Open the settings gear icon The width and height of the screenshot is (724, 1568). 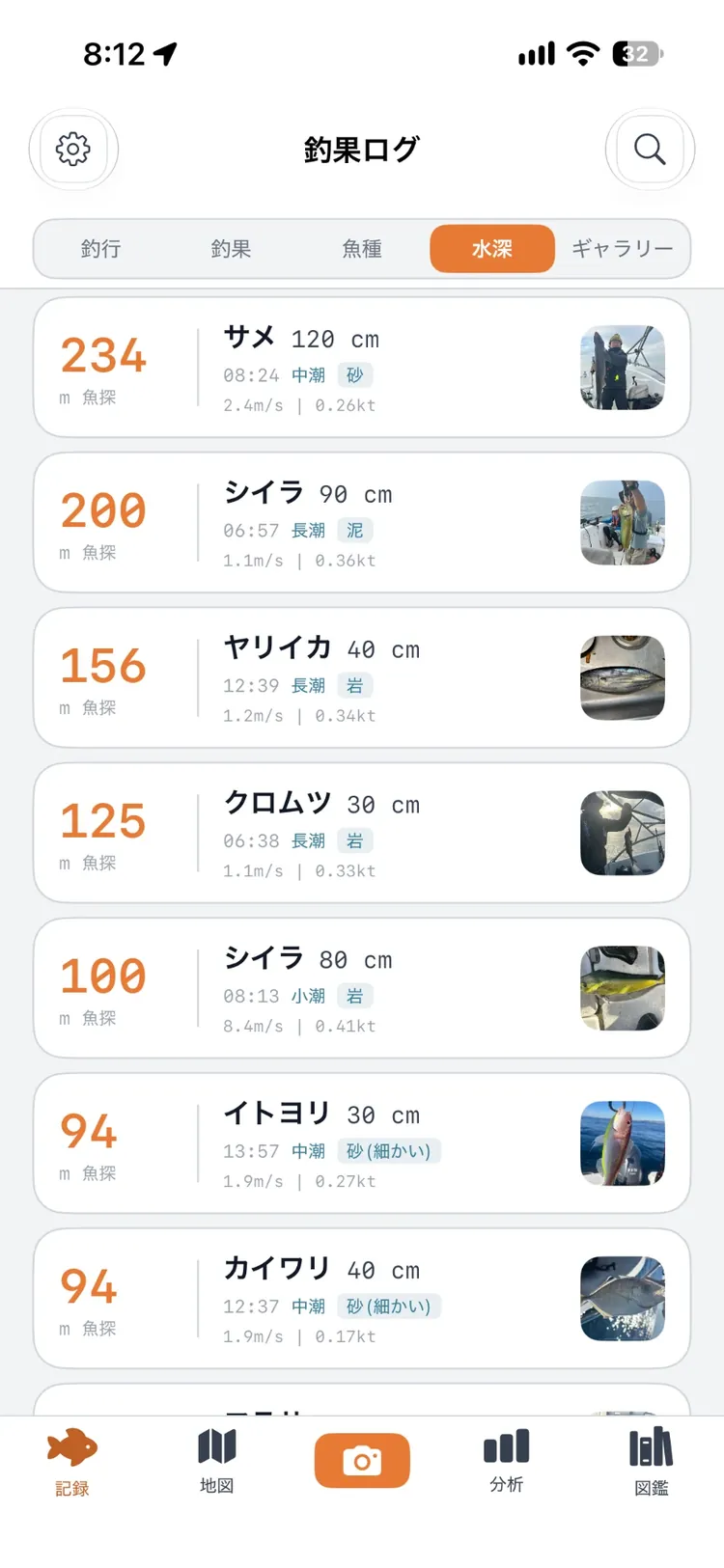coord(73,150)
